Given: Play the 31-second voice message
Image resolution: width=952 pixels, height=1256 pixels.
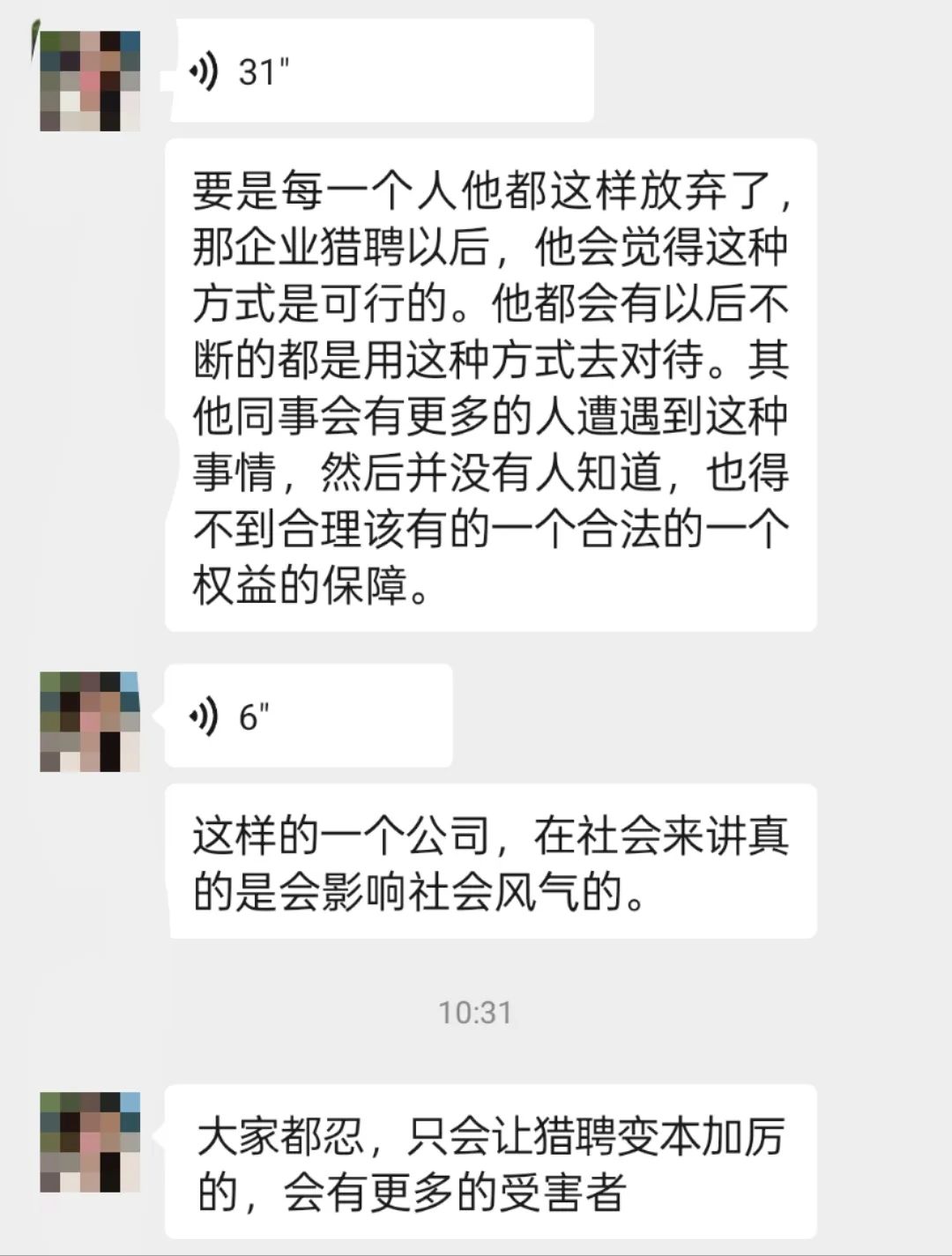Looking at the screenshot, I should tap(379, 72).
